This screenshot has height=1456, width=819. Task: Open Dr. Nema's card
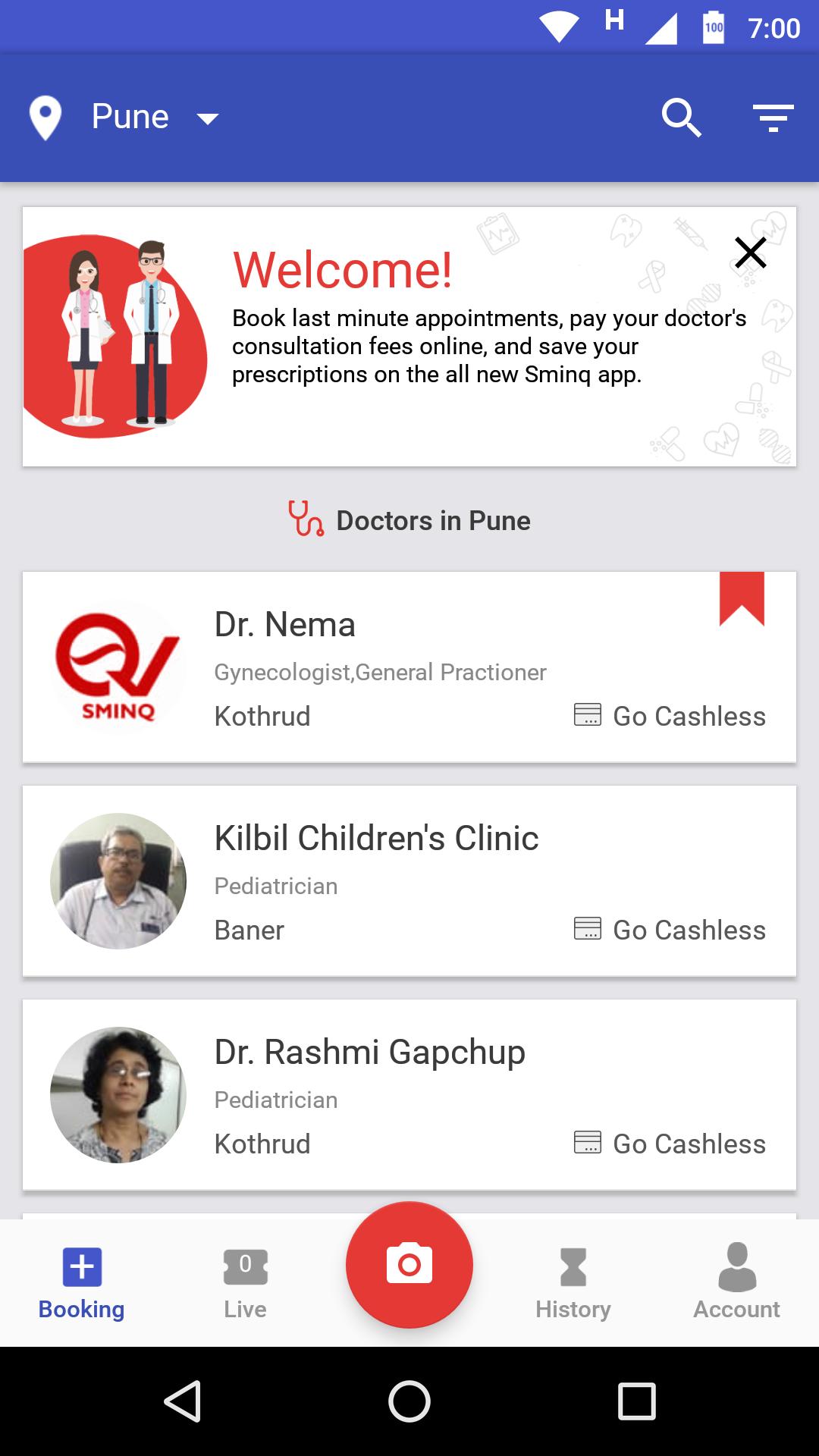click(379, 667)
